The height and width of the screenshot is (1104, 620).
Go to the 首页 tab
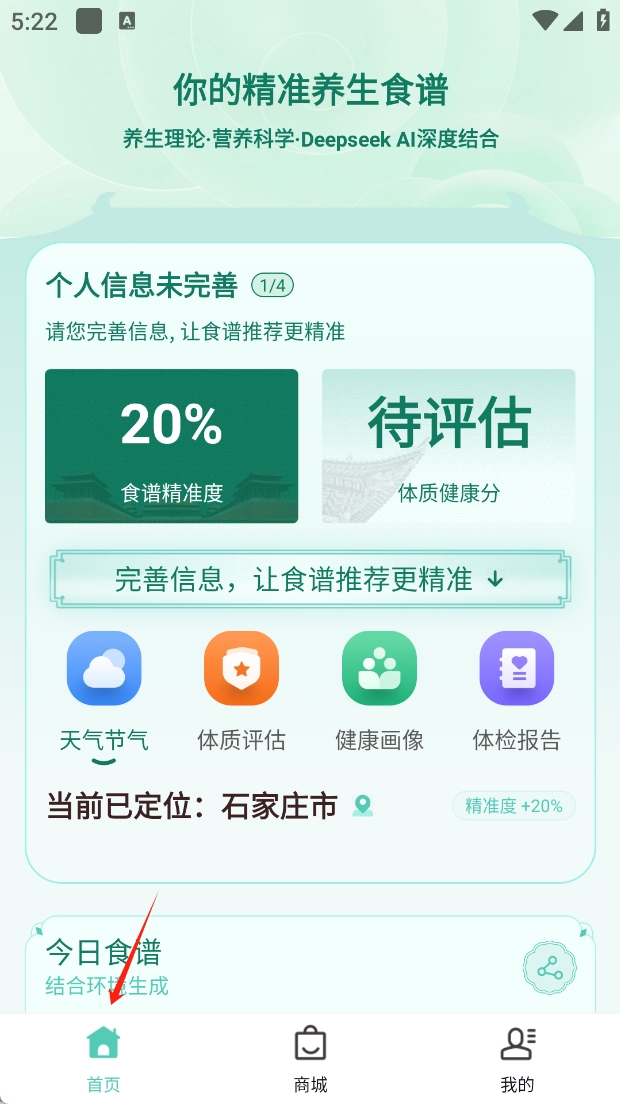103,1059
